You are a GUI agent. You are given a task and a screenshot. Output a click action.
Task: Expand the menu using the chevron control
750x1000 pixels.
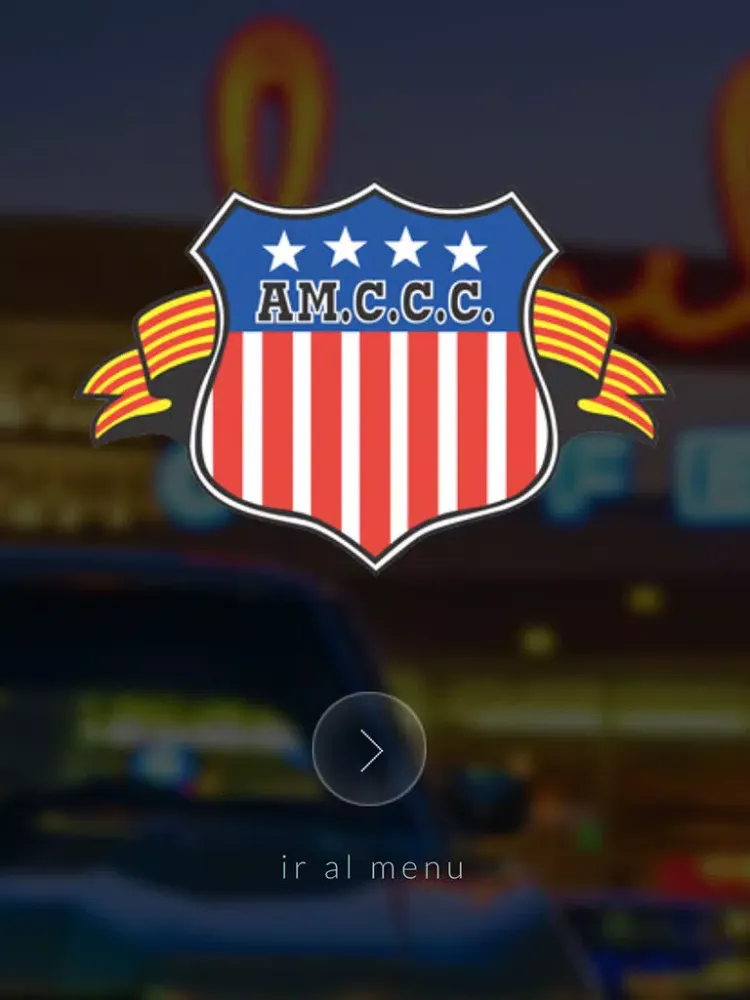tap(372, 748)
